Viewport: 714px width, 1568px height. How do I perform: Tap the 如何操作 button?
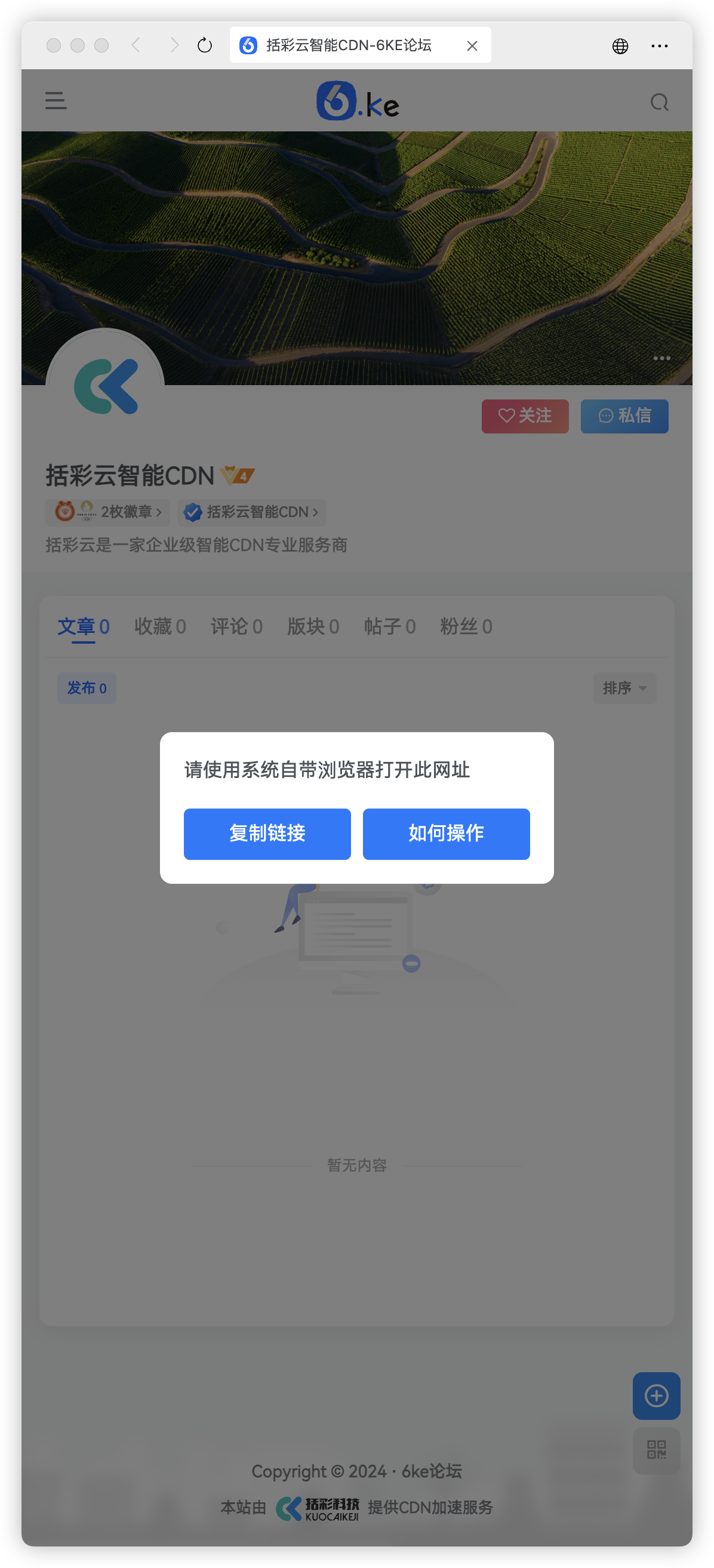coord(446,834)
